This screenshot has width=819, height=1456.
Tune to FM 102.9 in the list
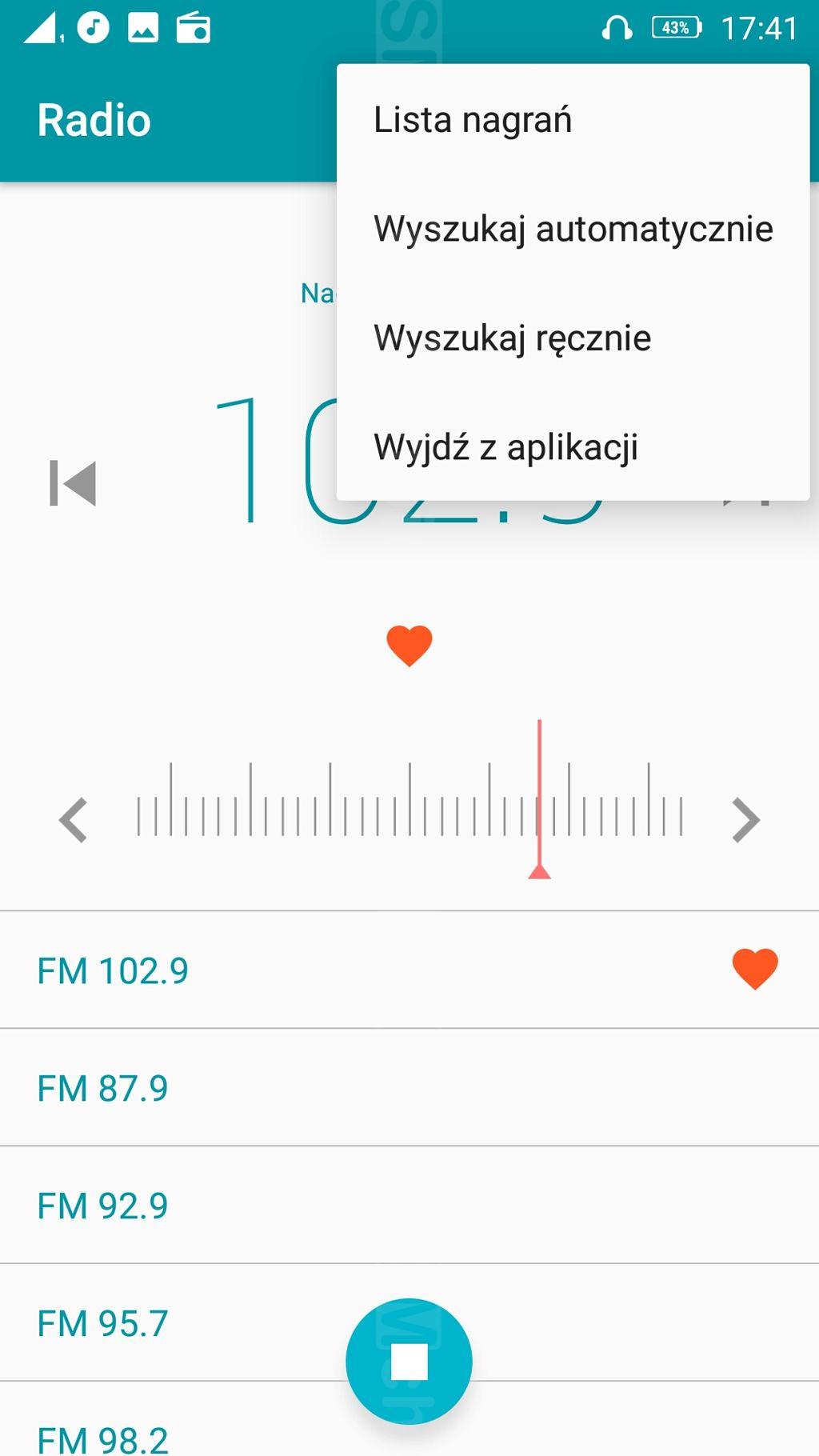(x=409, y=970)
